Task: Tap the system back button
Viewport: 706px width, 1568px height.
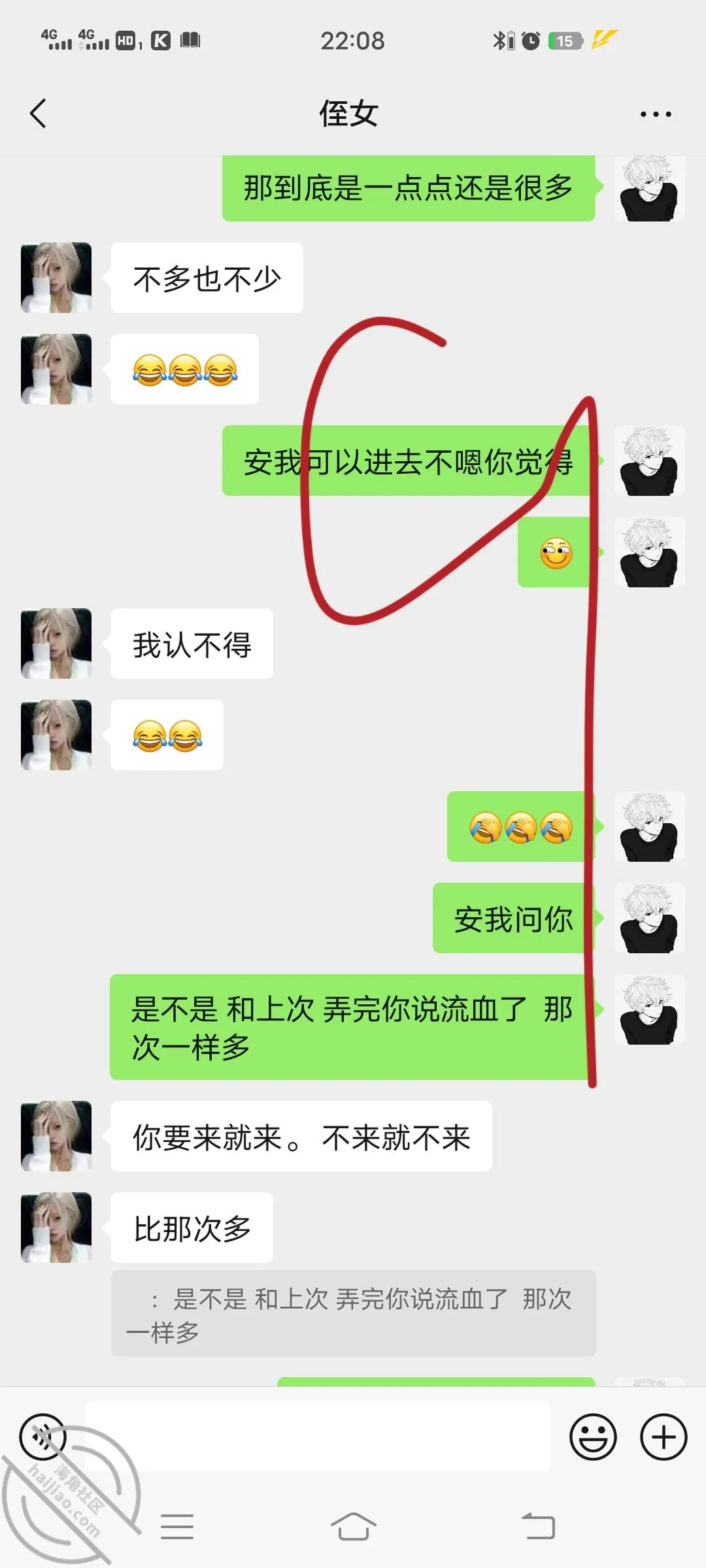Action: coord(539,1527)
